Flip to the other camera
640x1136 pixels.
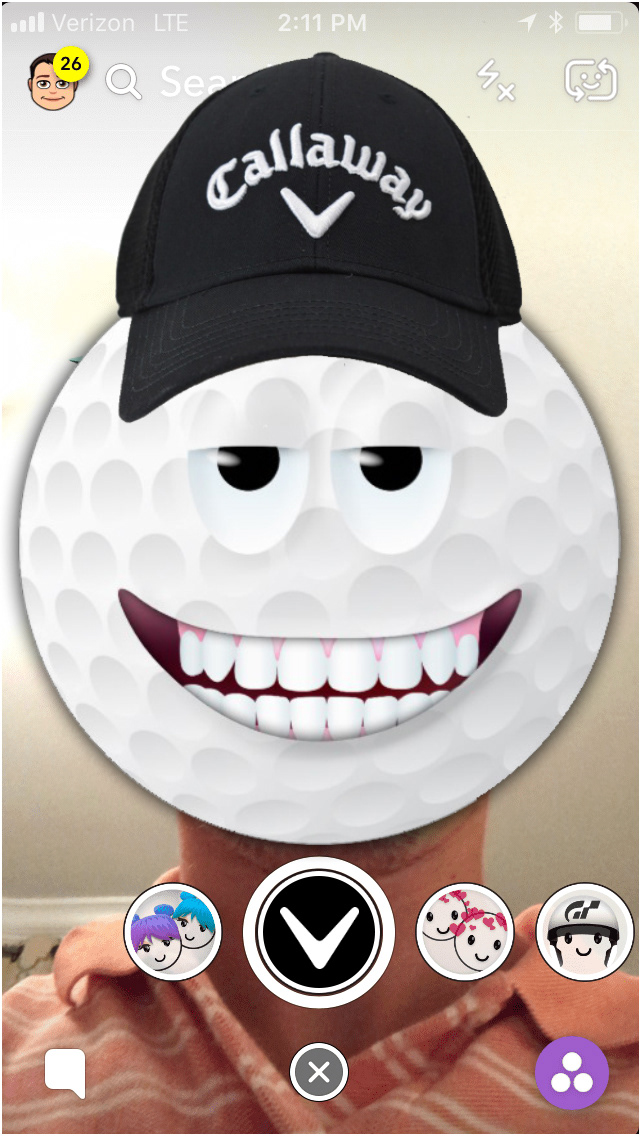[590, 81]
